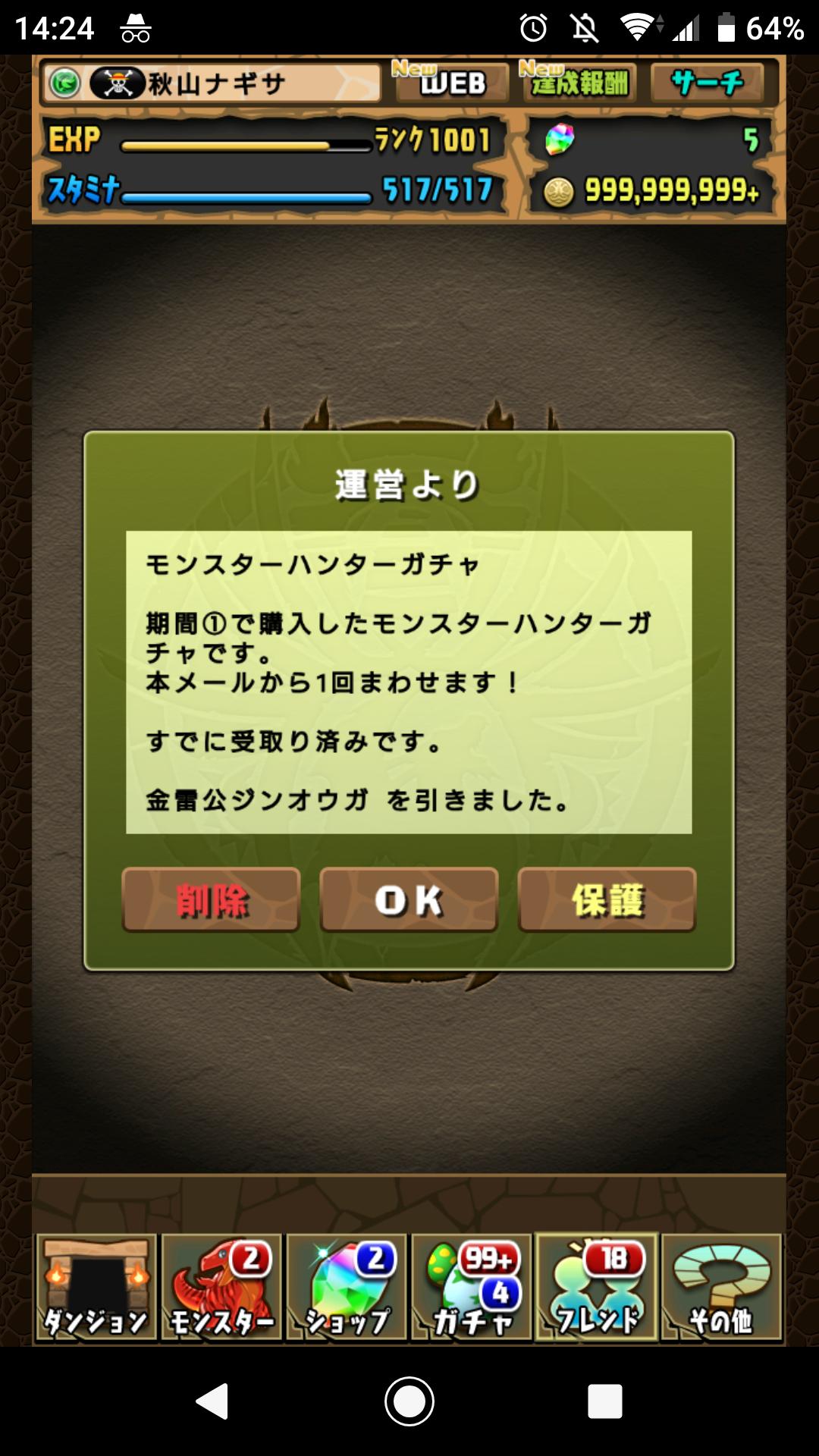Go to the ガチャ tab
This screenshot has height=1456, width=819.
tap(472, 1288)
